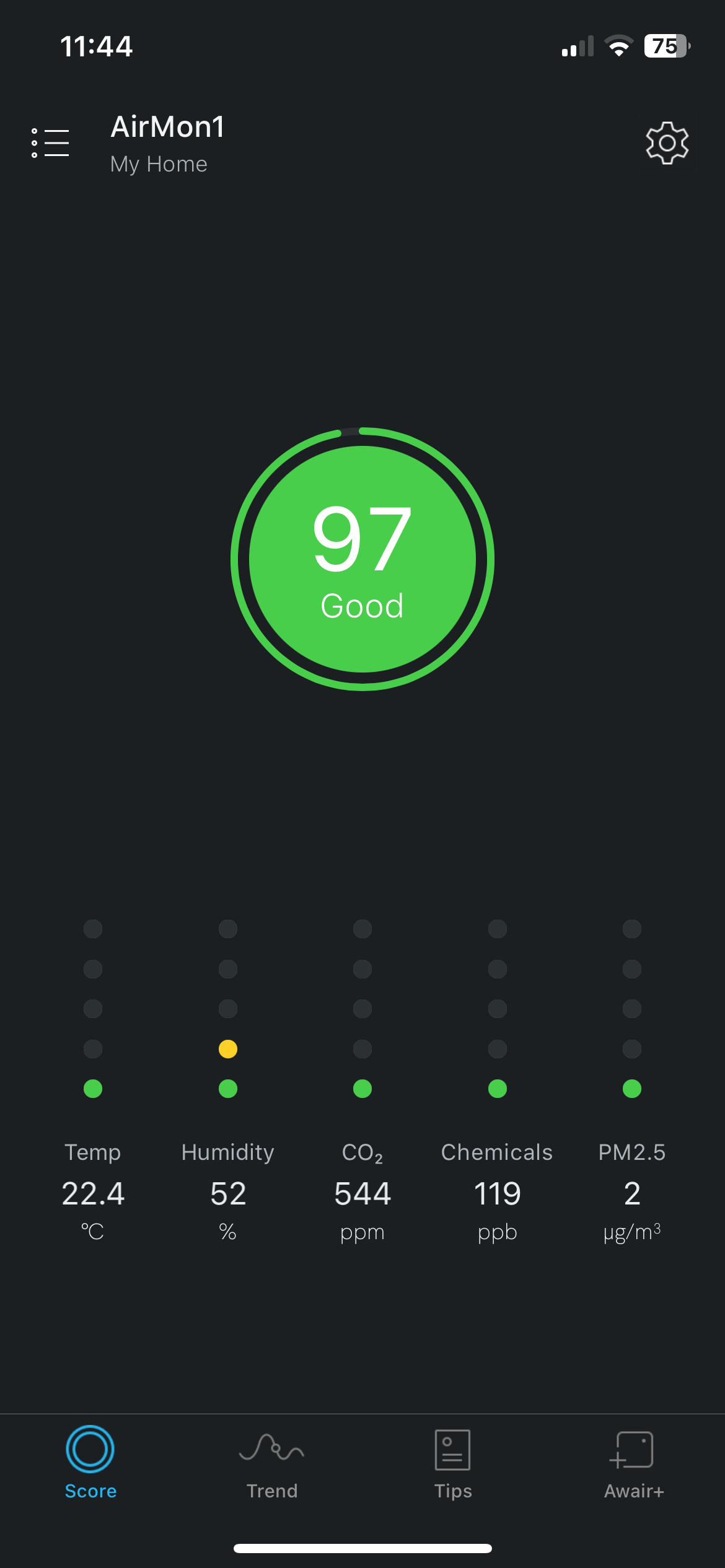Go to the Tips tab

tap(453, 1463)
